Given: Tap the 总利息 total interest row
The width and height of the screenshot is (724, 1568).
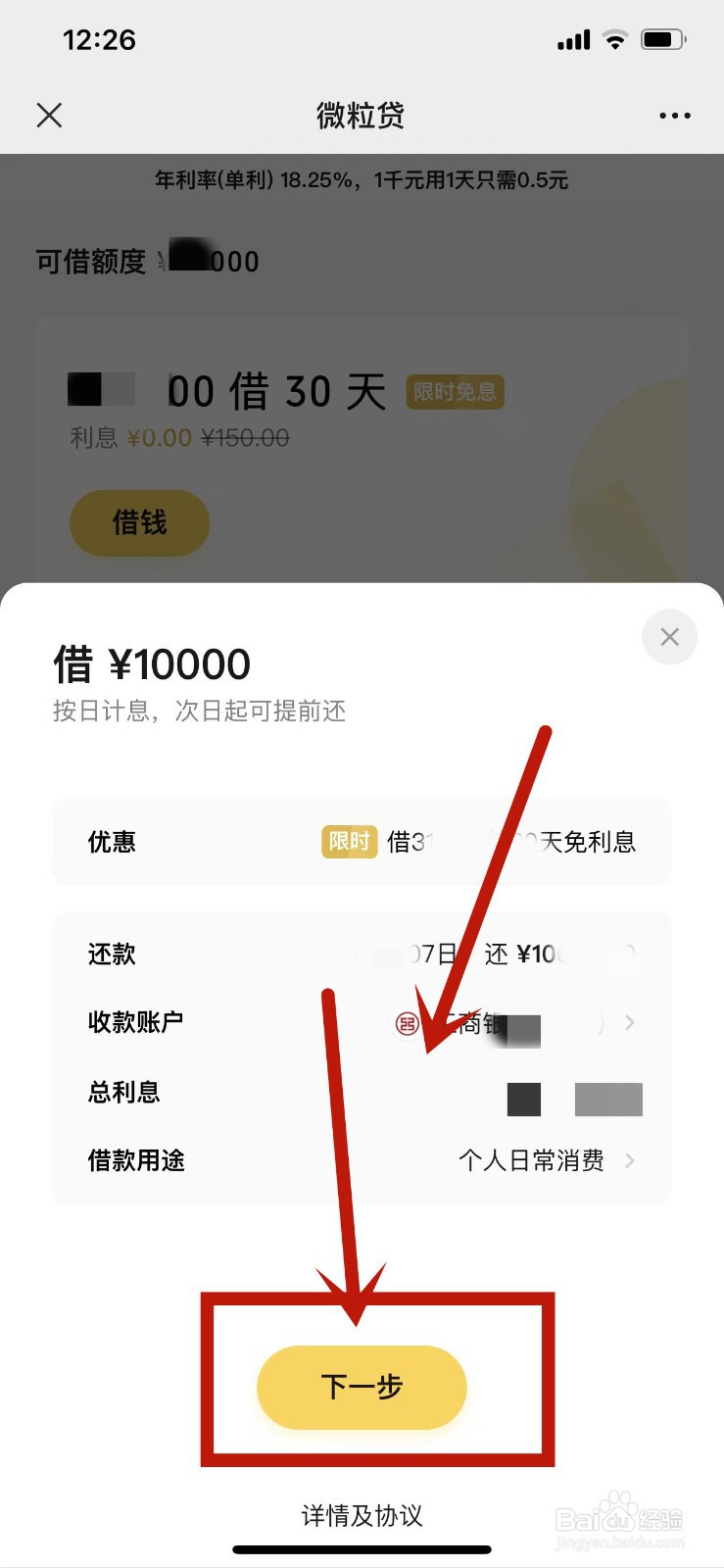Looking at the screenshot, I should tap(362, 1092).
